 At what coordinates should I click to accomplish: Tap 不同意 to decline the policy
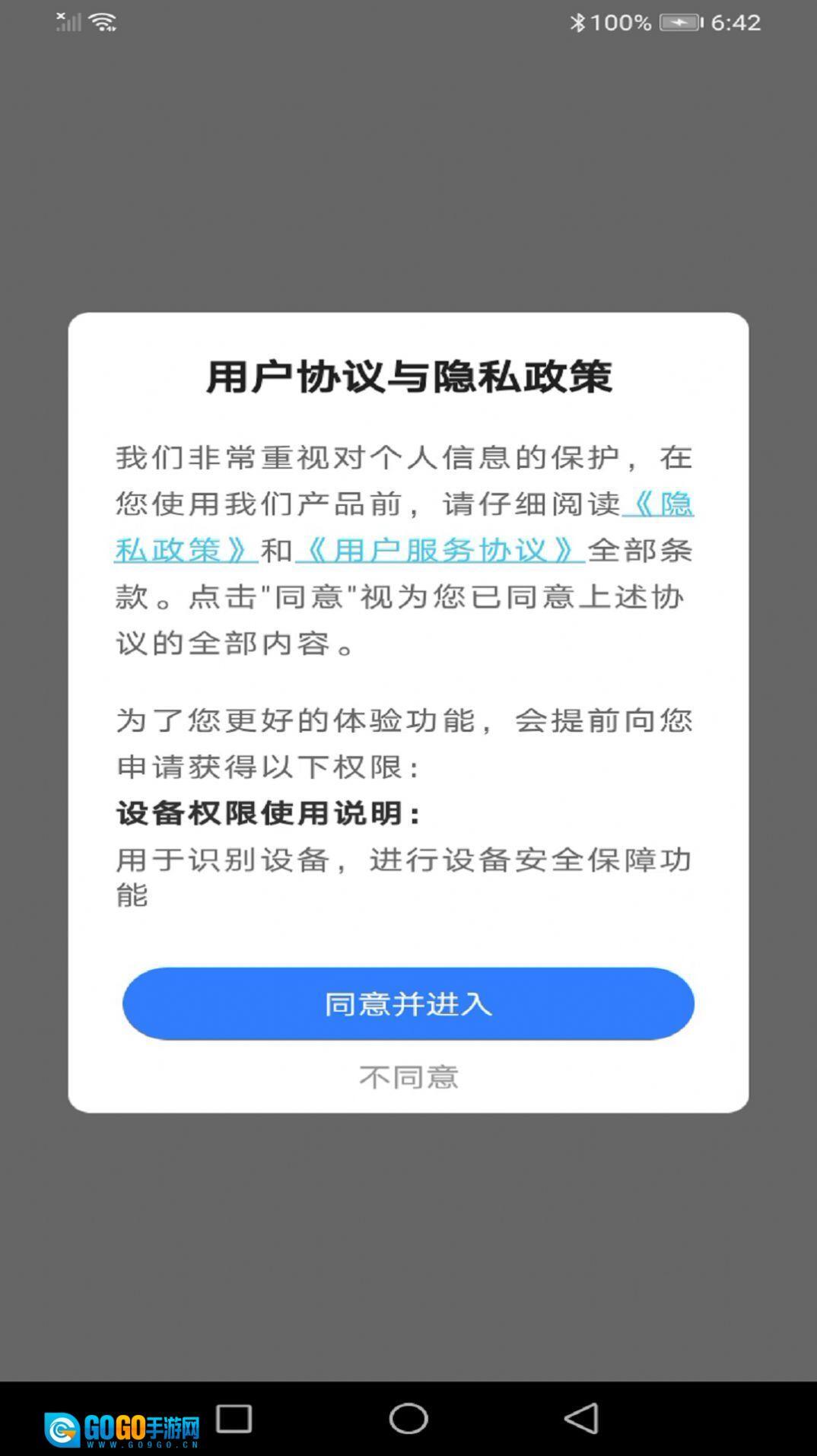tap(408, 1076)
